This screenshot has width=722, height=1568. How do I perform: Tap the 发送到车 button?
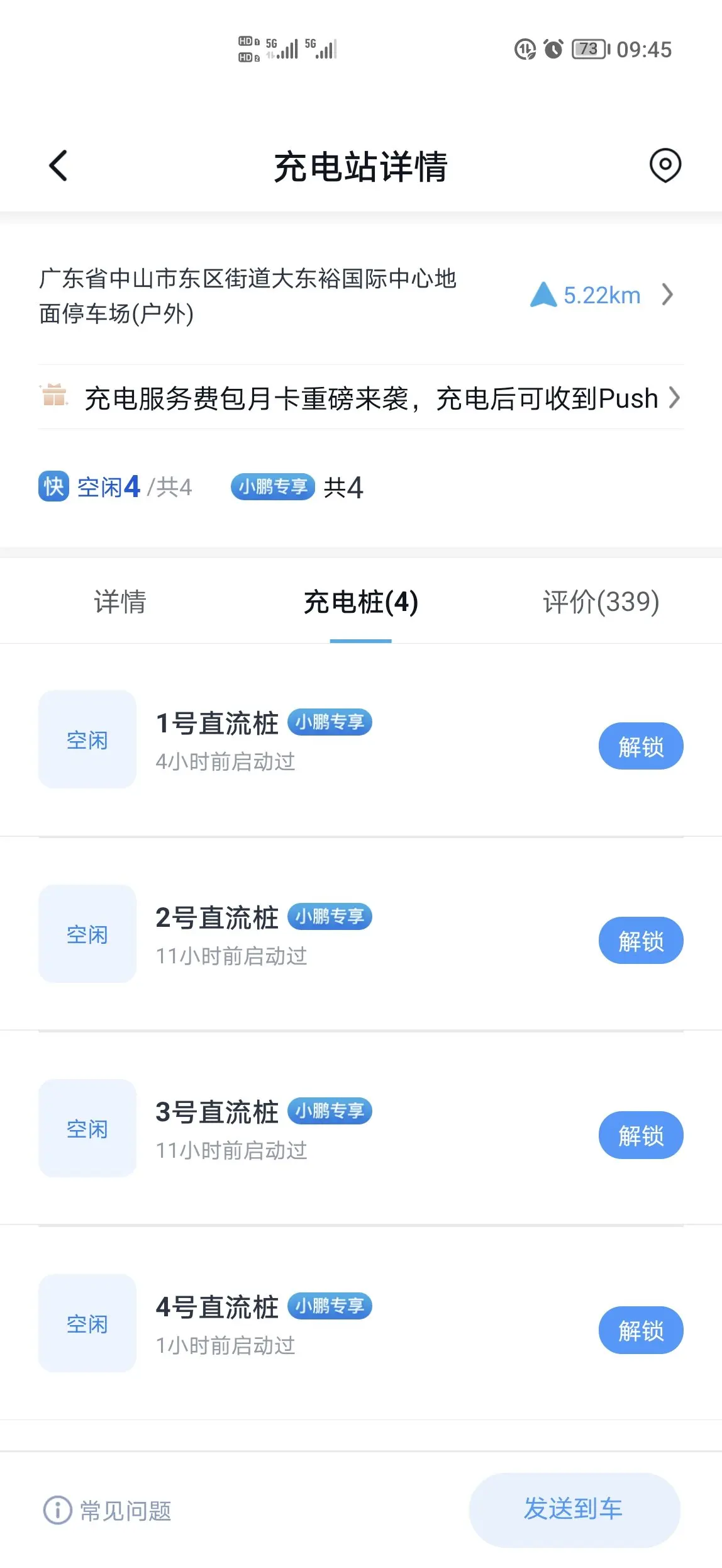(574, 1509)
